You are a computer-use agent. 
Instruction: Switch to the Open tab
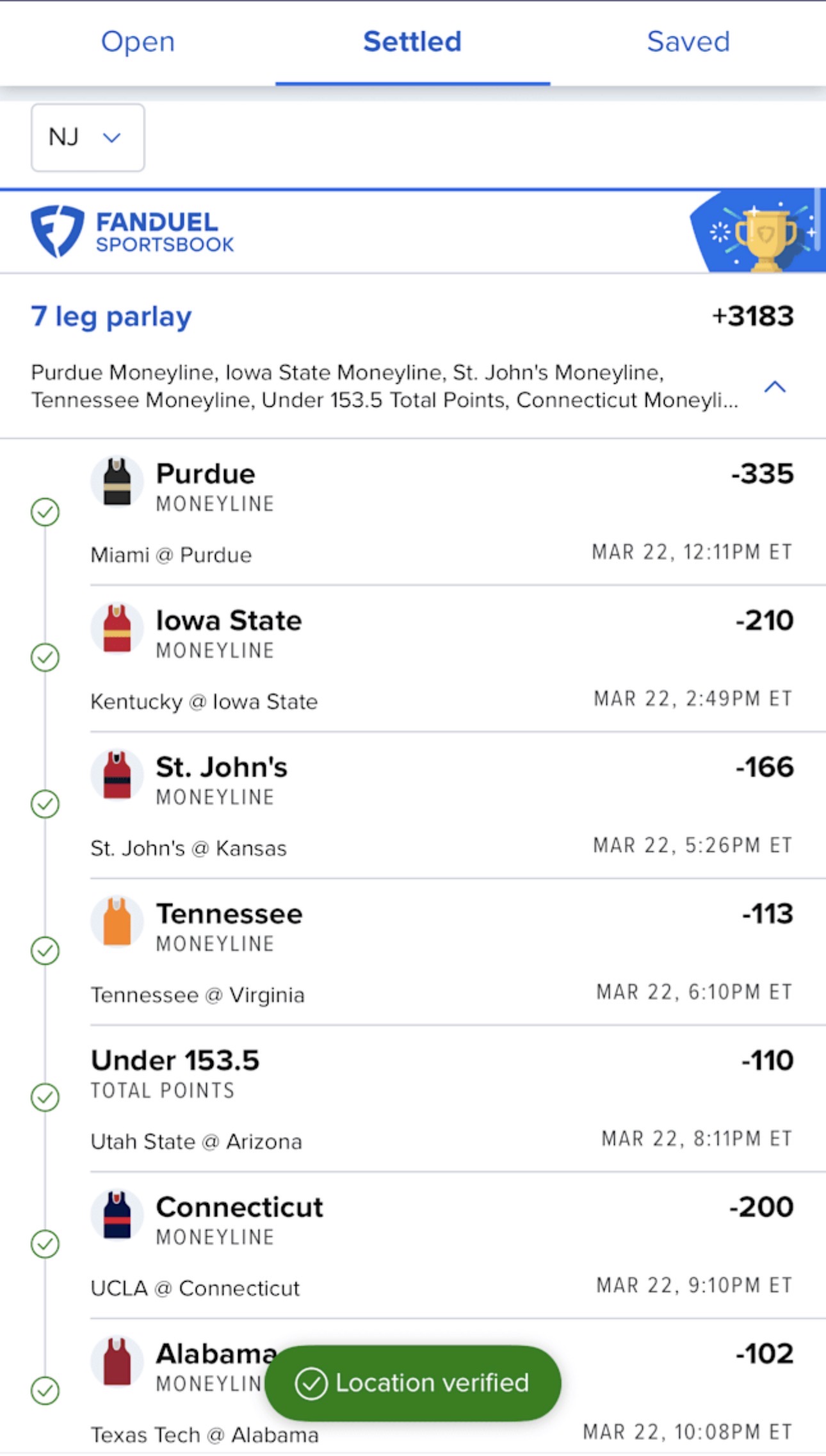[138, 42]
